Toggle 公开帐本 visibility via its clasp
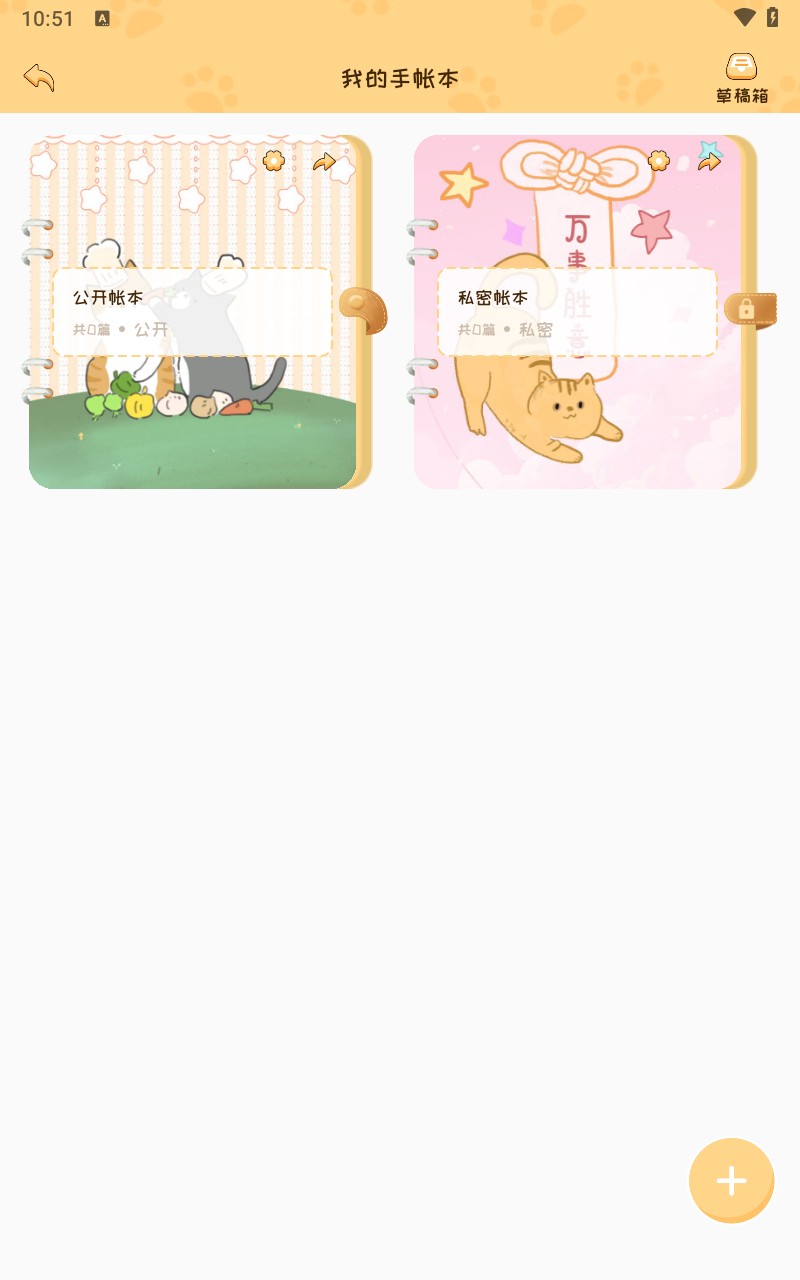This screenshot has width=800, height=1280. (364, 310)
